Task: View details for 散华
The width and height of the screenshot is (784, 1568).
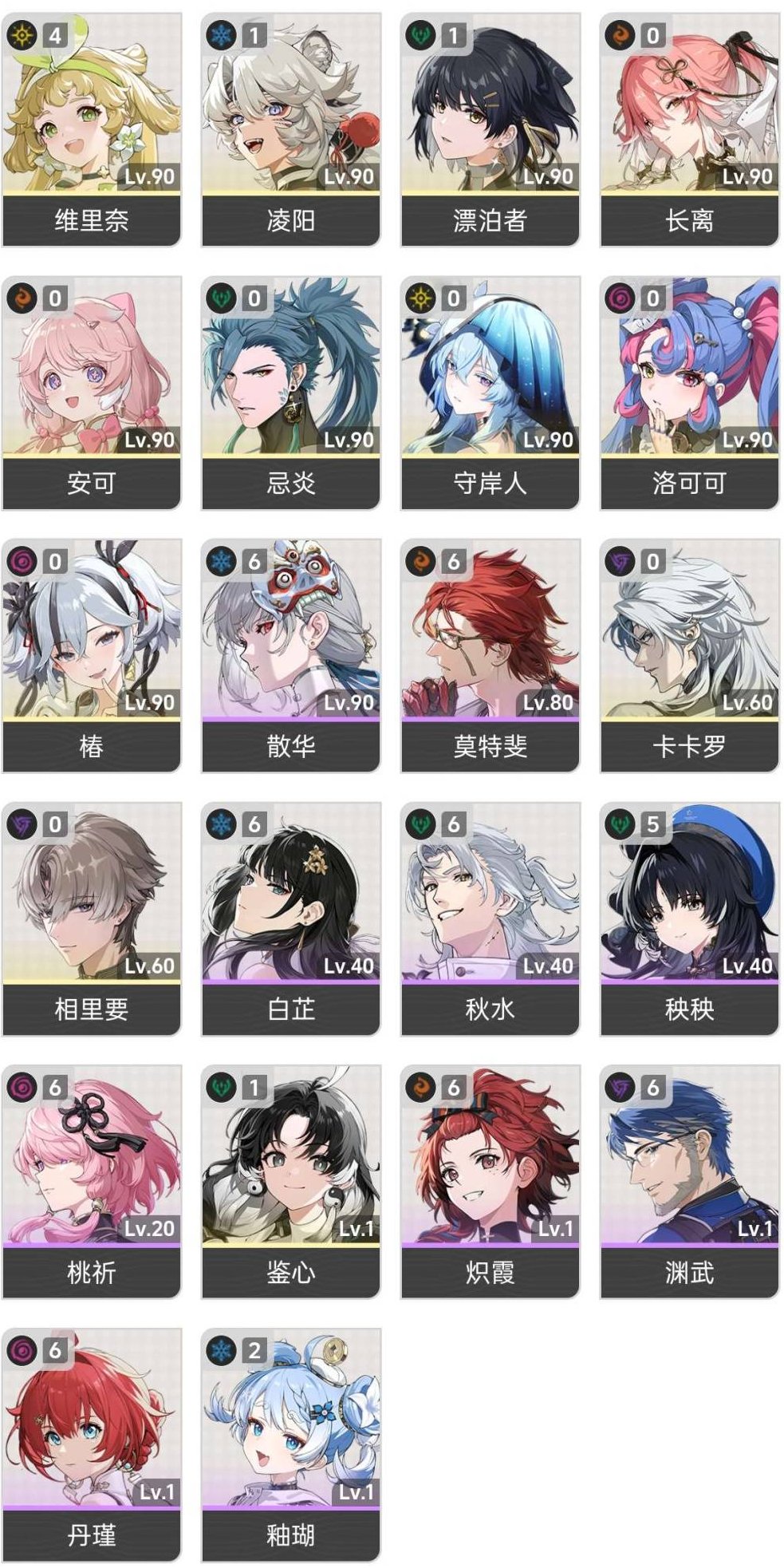Action: (x=291, y=654)
